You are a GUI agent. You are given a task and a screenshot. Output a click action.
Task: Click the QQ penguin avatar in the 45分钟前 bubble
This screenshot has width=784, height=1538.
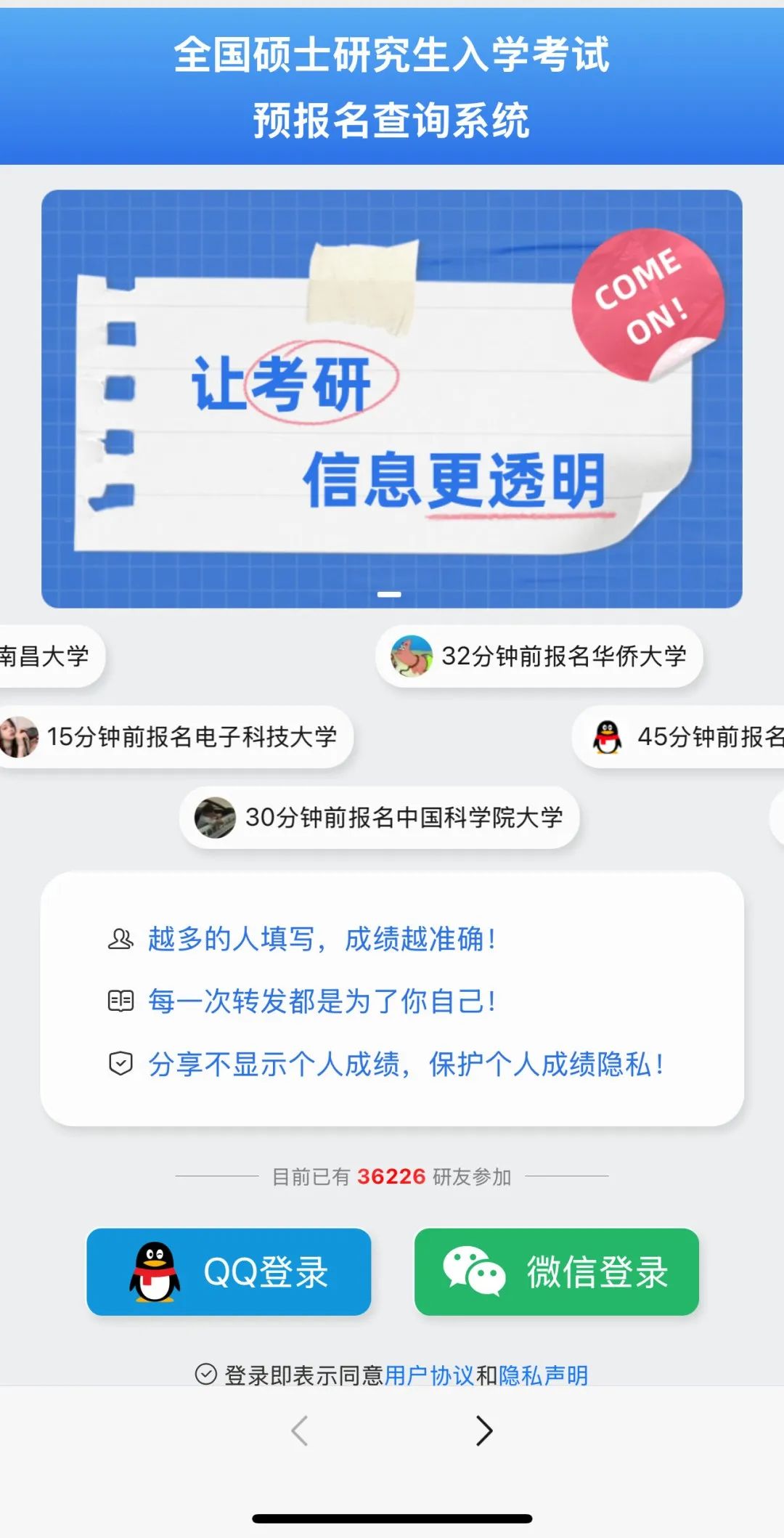pos(607,738)
